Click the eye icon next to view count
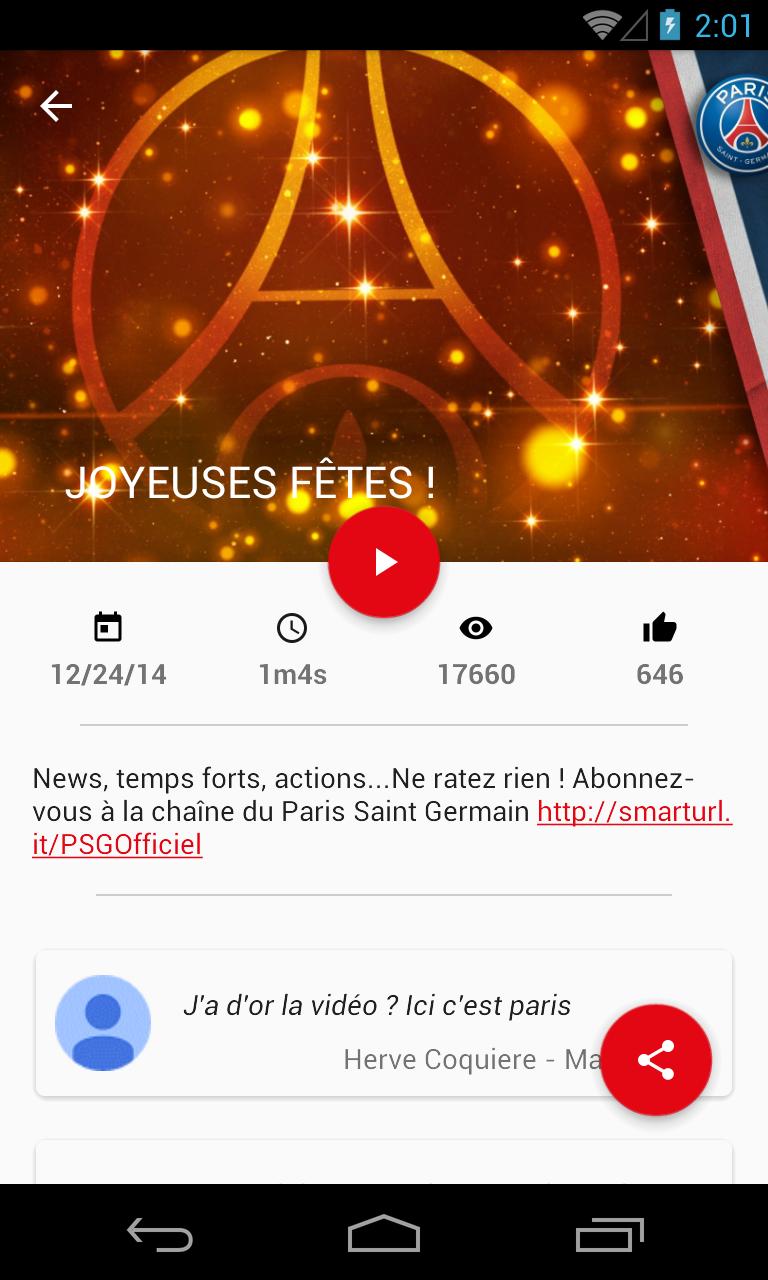This screenshot has height=1280, width=768. (476, 627)
